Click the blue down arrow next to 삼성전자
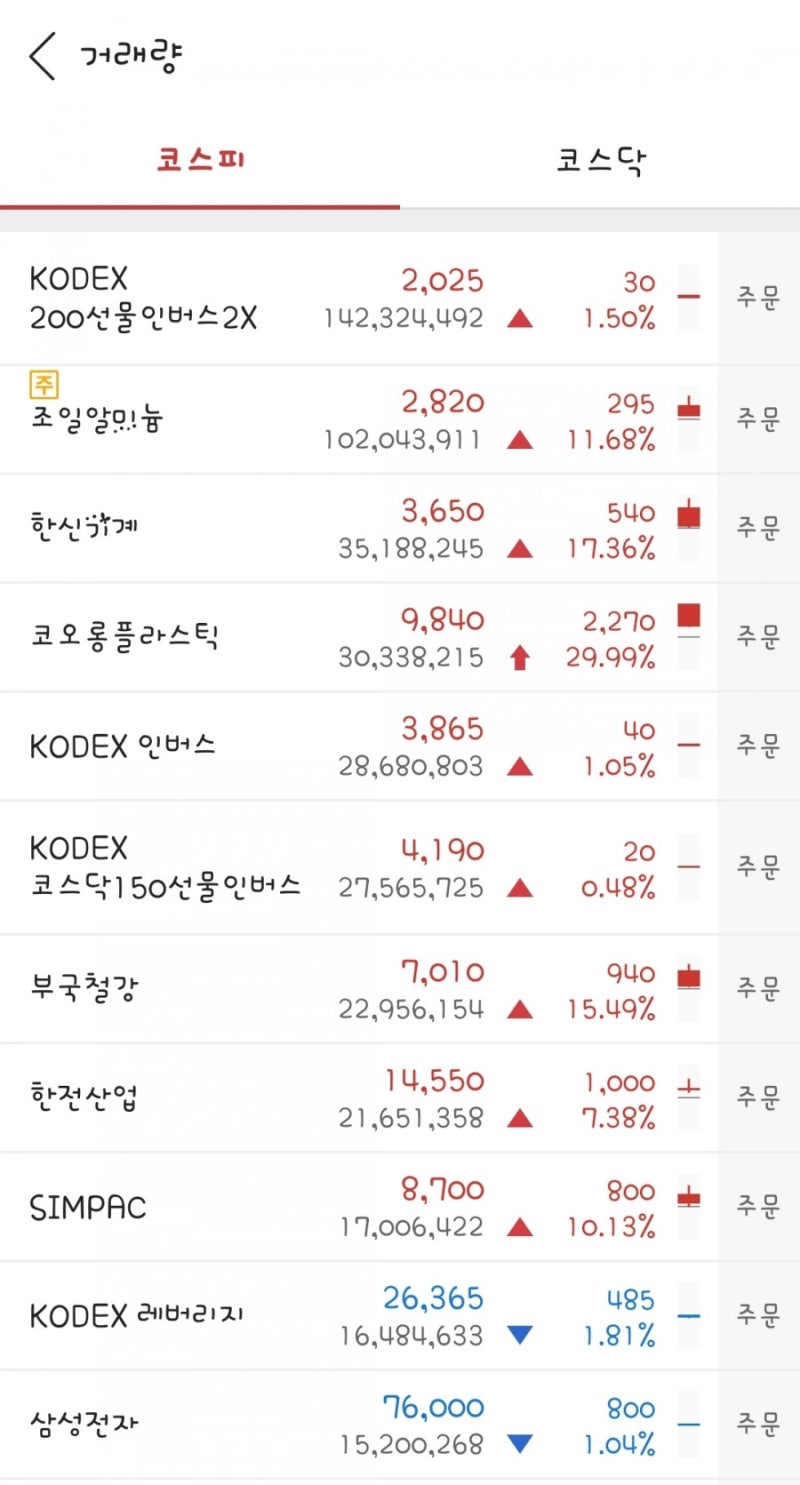The image size is (800, 1485). point(521,1443)
